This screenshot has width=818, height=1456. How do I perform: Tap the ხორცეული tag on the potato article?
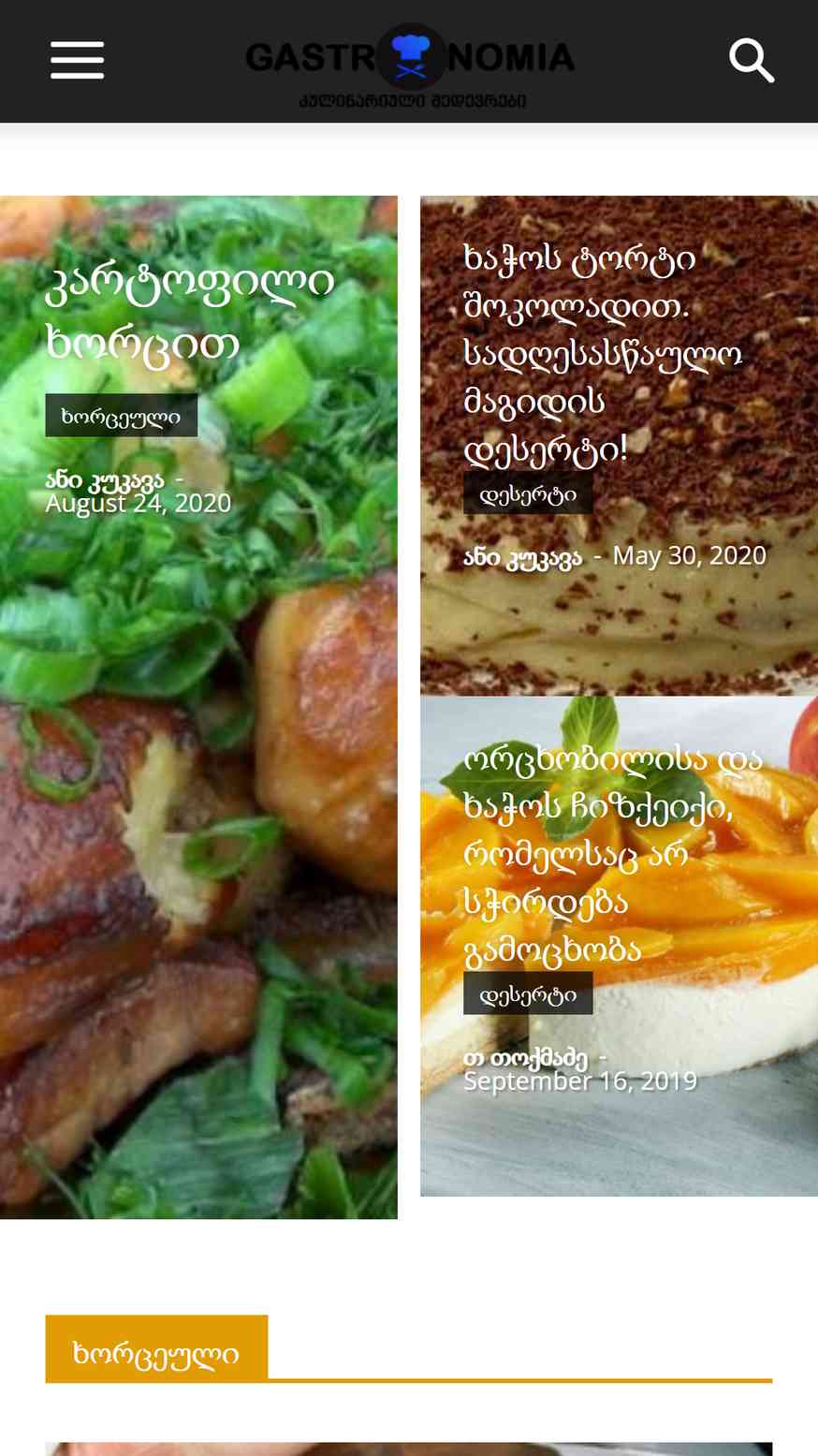(x=121, y=416)
